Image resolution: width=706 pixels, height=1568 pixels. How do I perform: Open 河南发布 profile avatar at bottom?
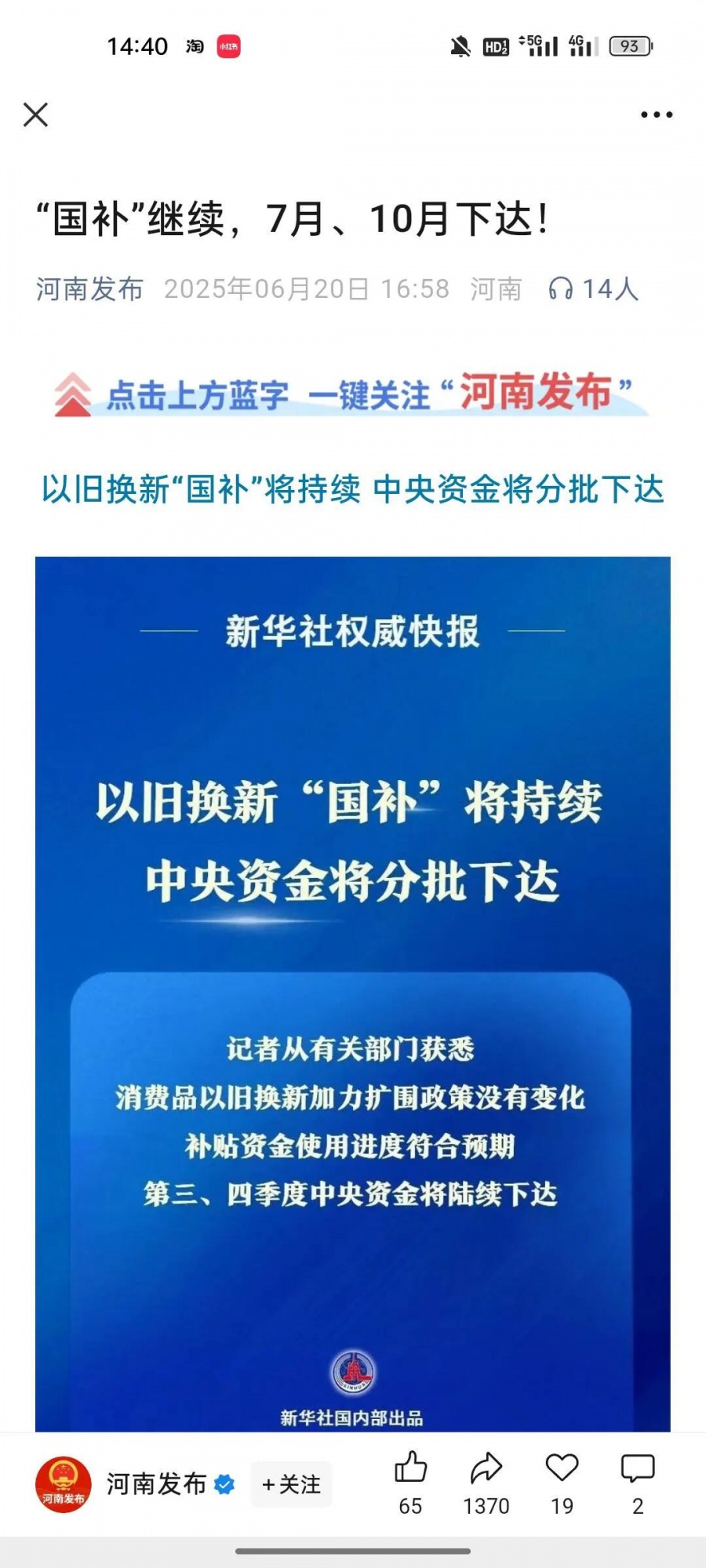(x=63, y=1484)
